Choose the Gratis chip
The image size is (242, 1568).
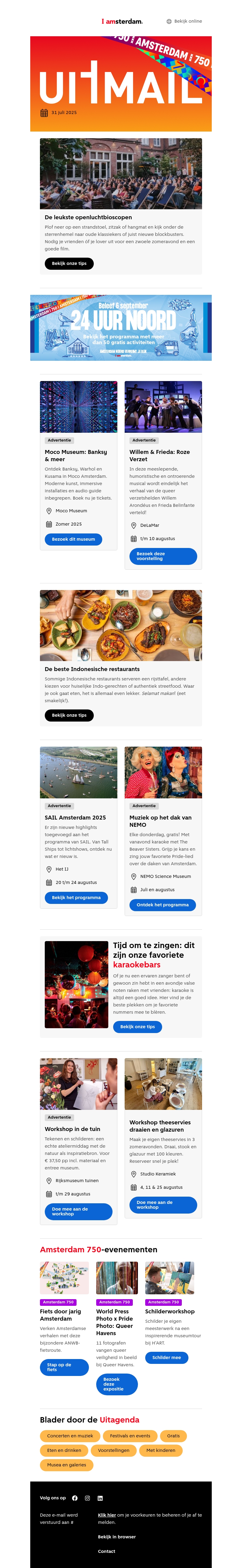point(174,1436)
